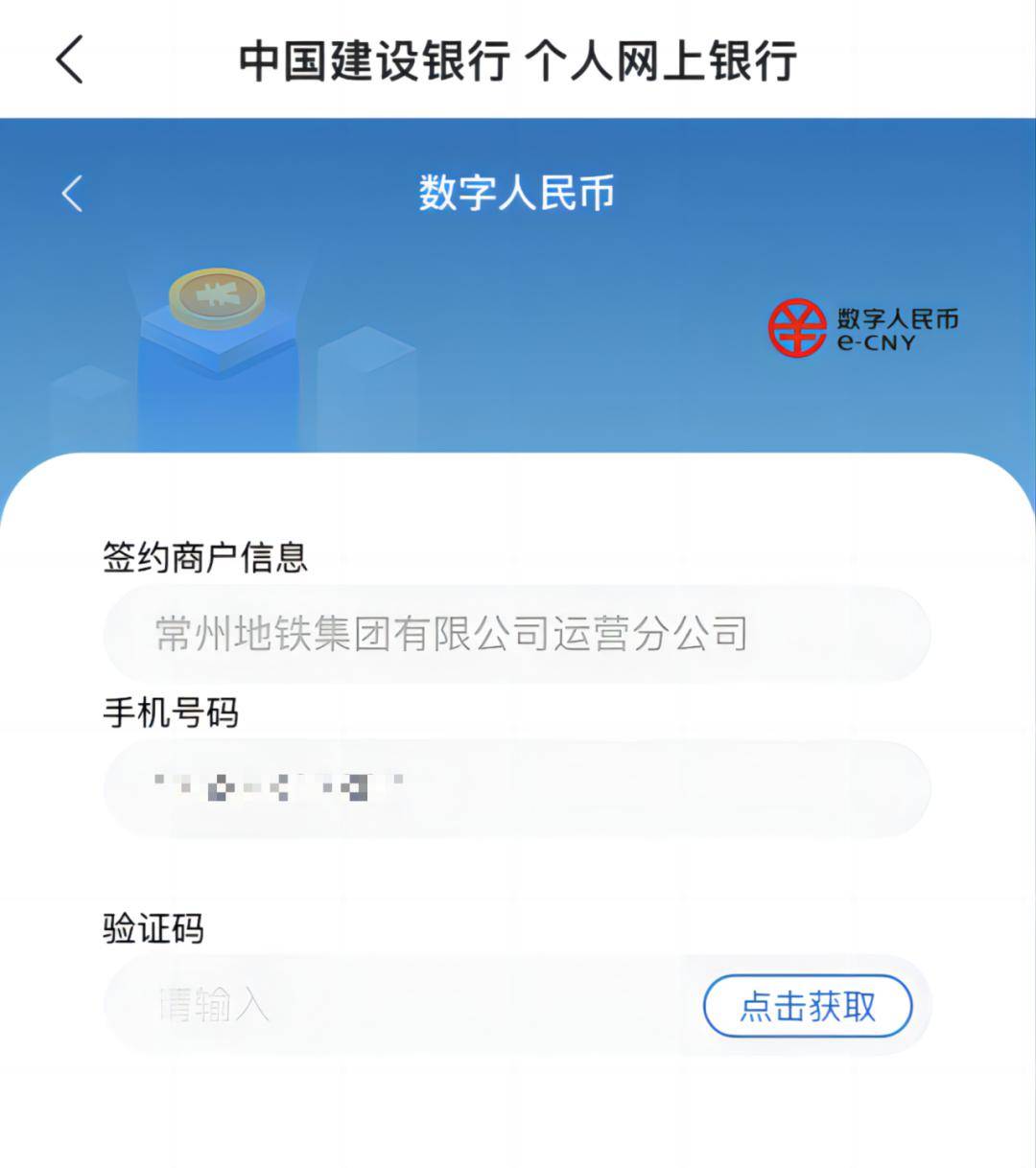Tap the back chevron on the blue banner
Viewport: 1036px width, 1168px height.
[70, 192]
